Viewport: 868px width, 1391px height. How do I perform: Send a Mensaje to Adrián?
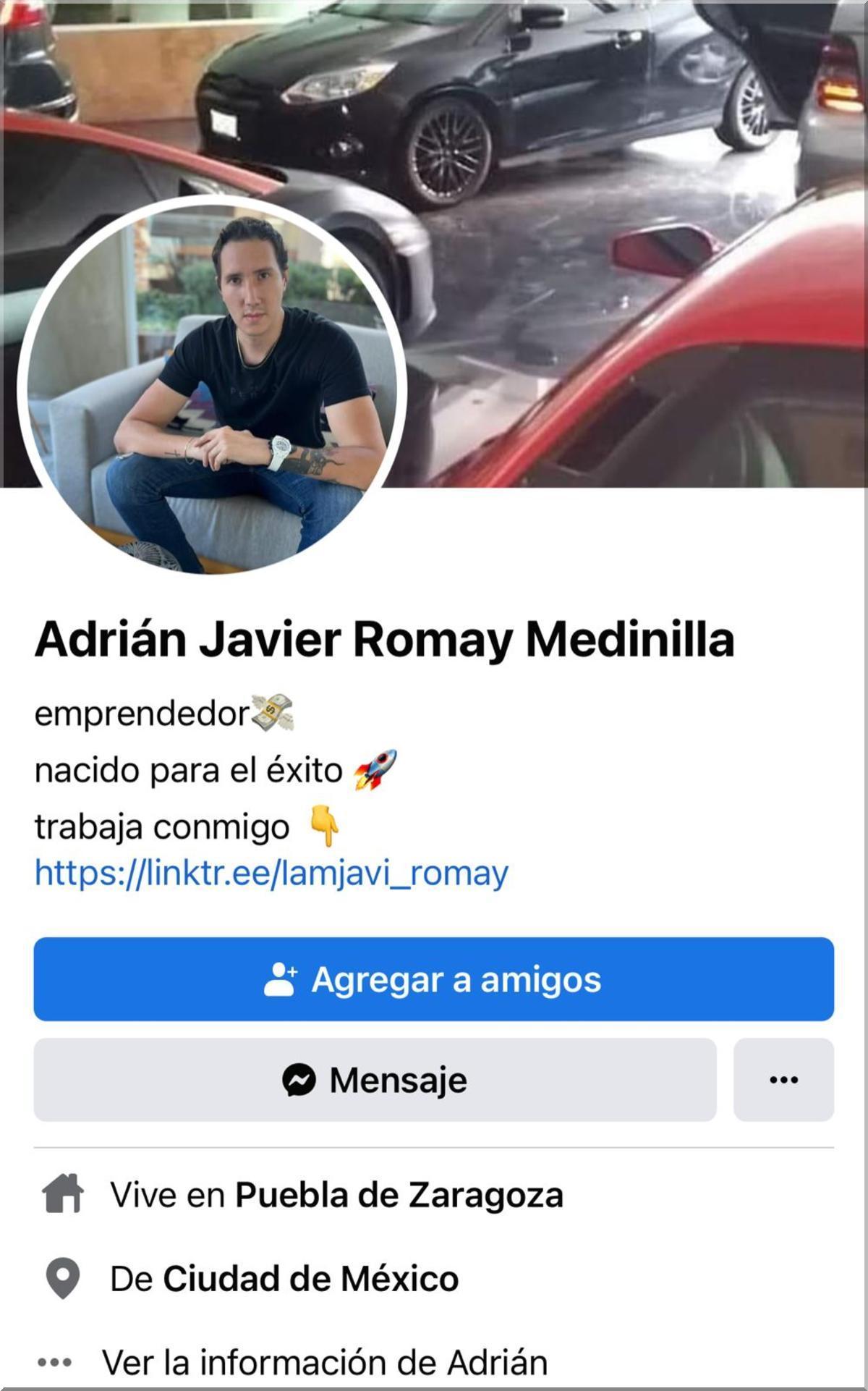[375, 1080]
